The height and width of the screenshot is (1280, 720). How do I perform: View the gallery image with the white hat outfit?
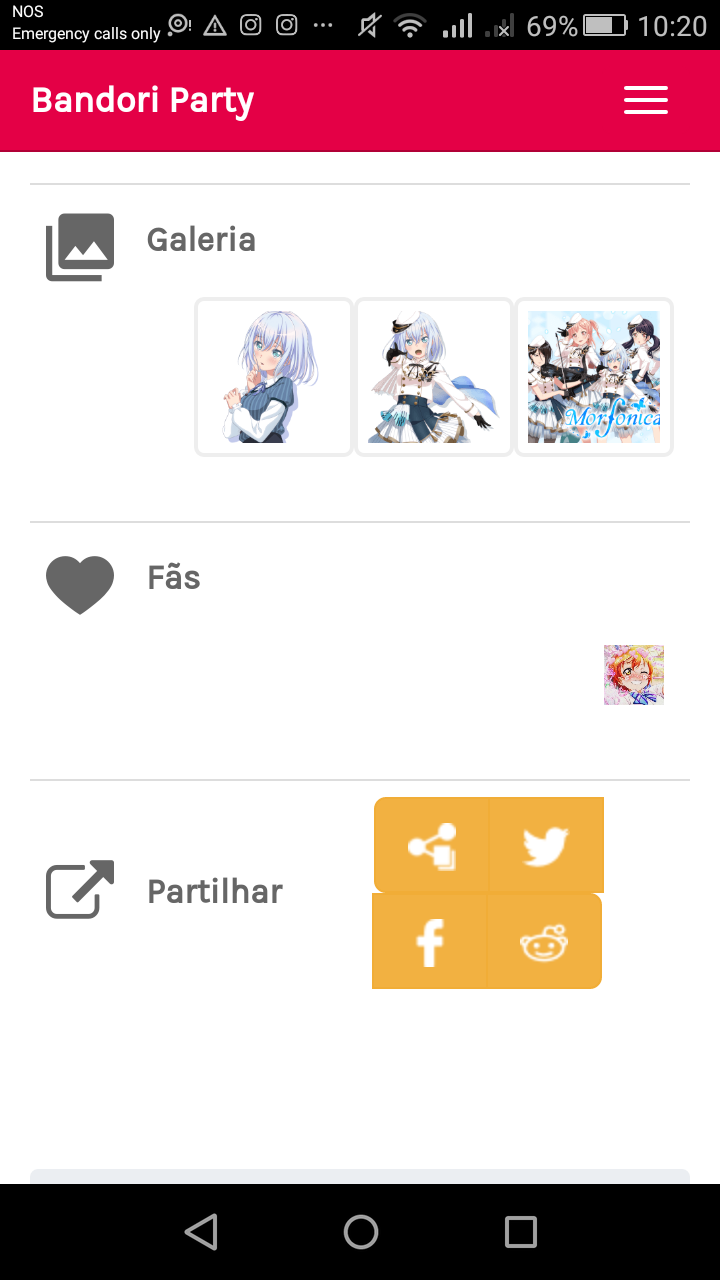(434, 377)
